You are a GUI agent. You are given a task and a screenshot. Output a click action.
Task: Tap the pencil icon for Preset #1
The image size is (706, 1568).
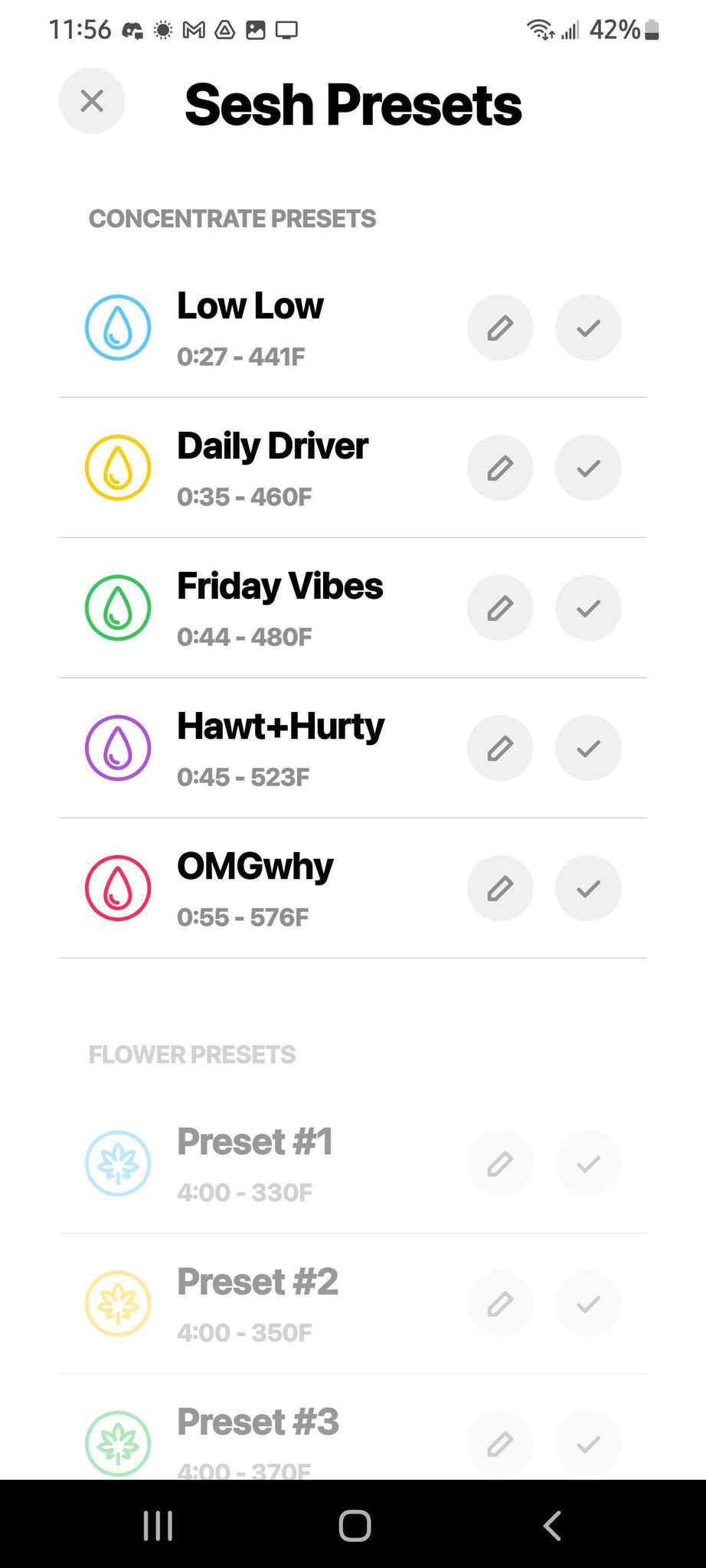click(500, 1164)
